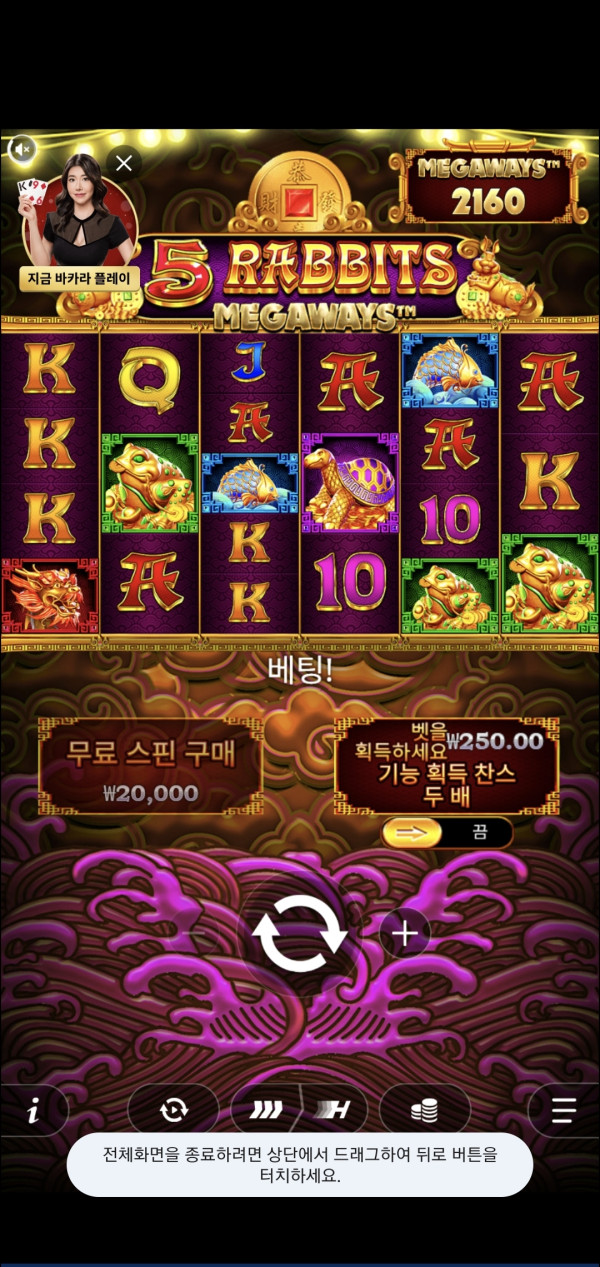Viewport: 600px width, 1267px height.
Task: Close the baccarat promo banner
Action: (124, 163)
